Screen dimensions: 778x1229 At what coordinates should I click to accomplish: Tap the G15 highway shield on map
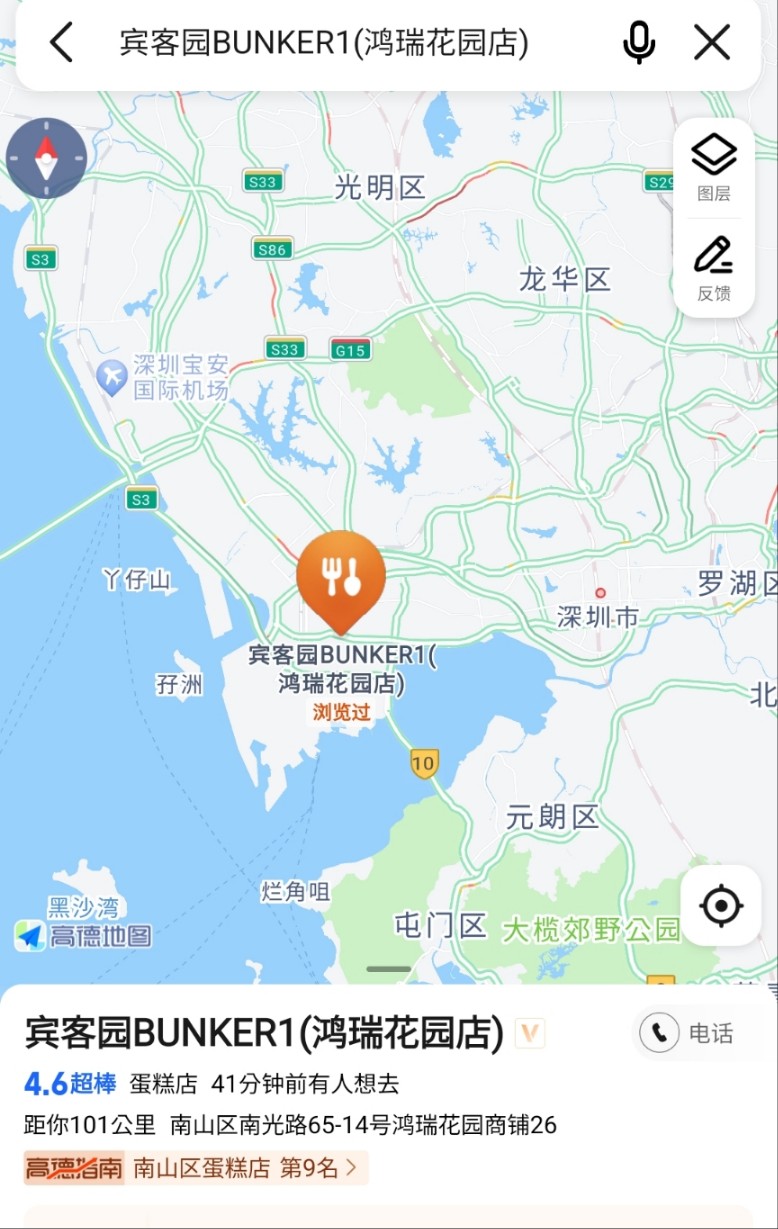coord(350,349)
